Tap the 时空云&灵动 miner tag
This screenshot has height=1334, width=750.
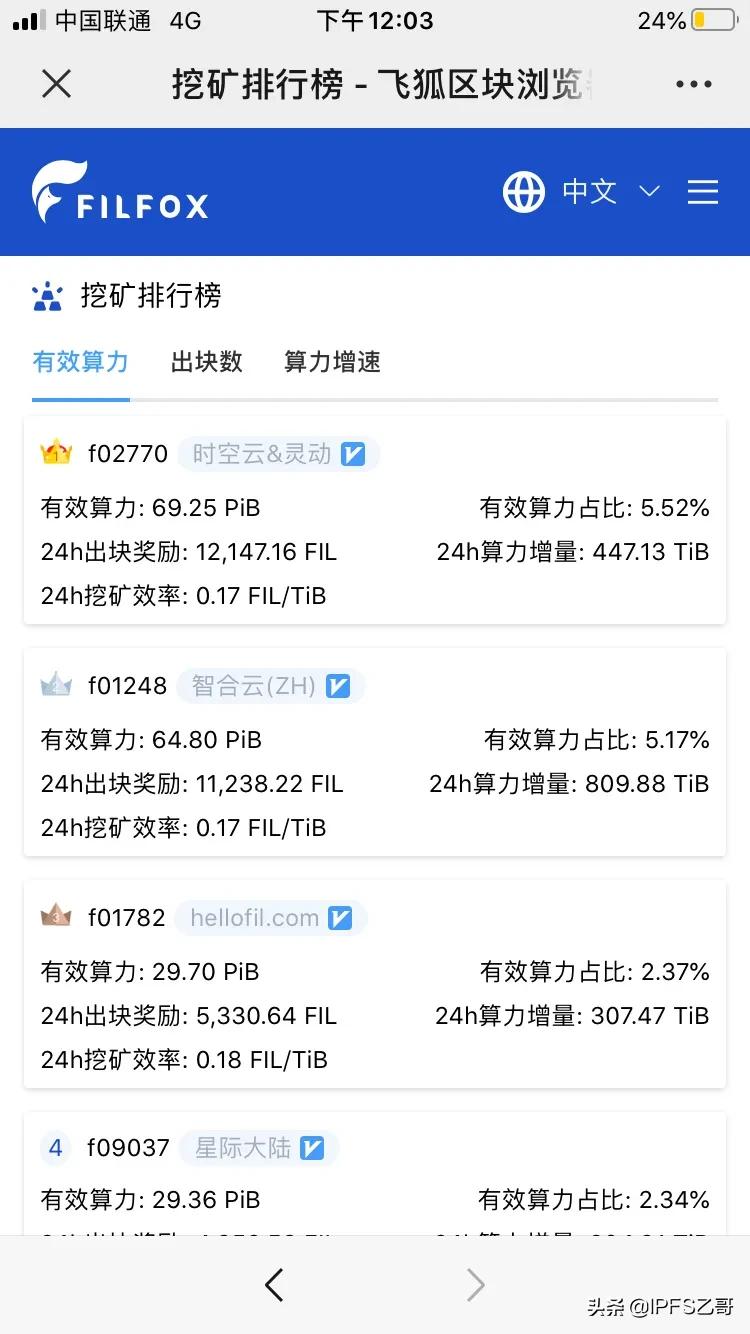(x=278, y=454)
